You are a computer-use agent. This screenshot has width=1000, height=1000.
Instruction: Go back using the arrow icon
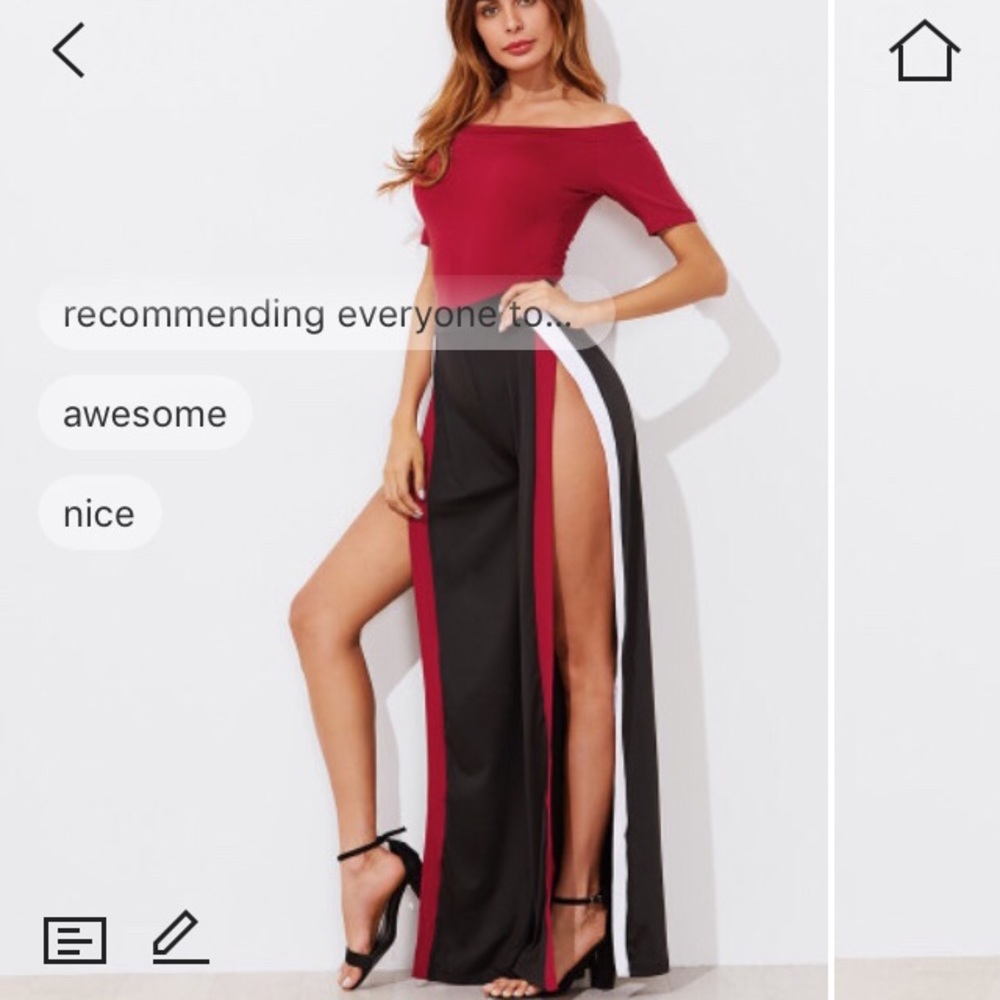(x=68, y=51)
